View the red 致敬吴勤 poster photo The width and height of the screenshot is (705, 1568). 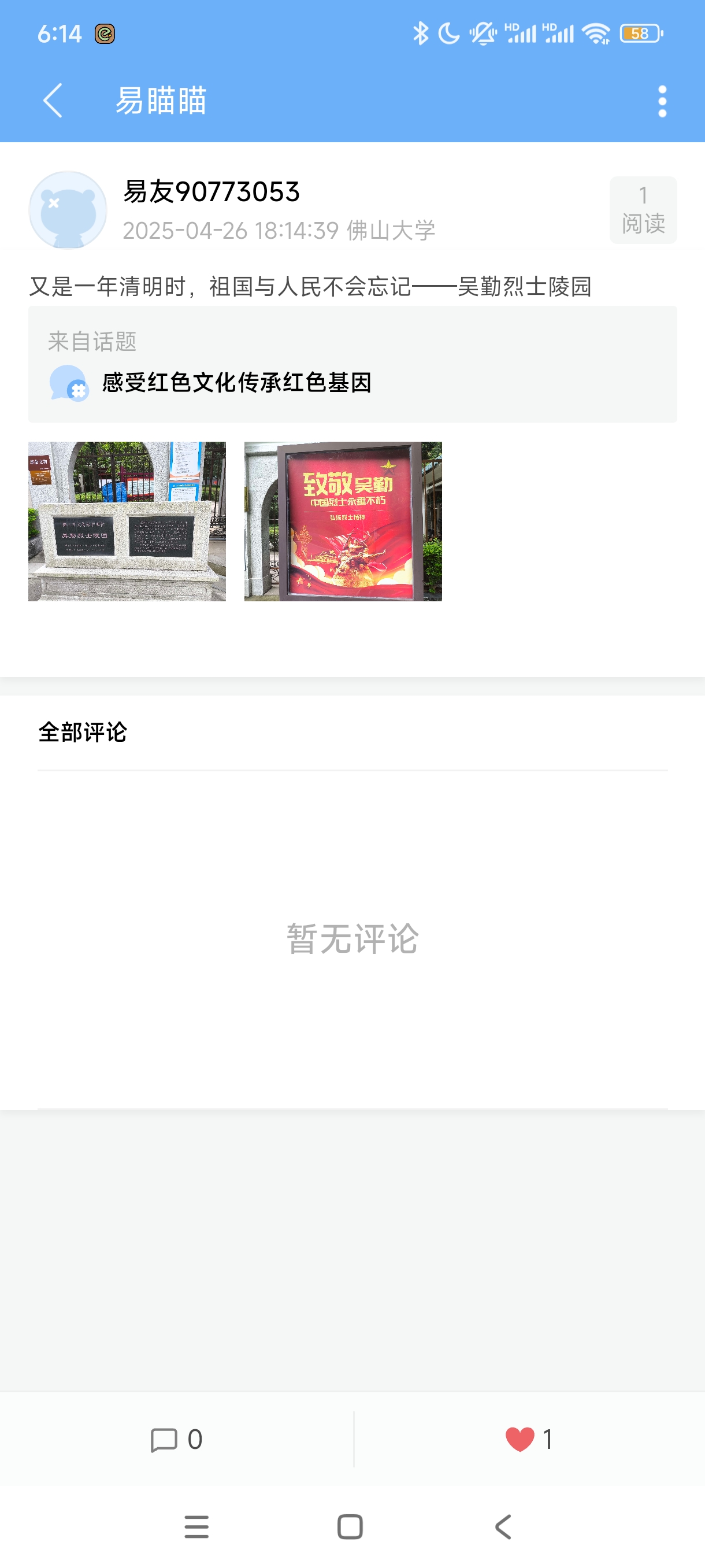coord(343,521)
